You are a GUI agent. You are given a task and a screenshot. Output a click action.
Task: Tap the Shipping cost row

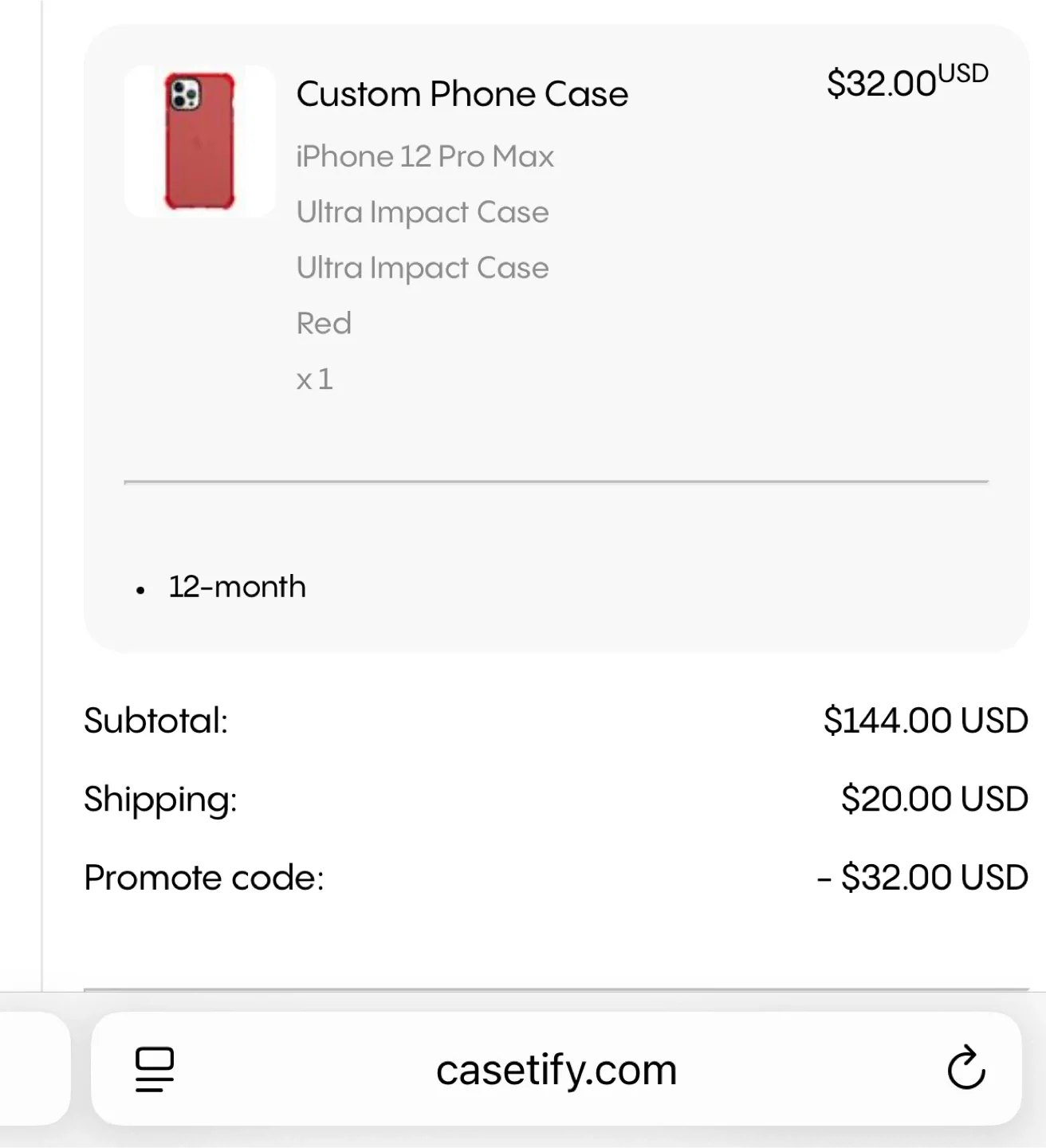pos(161,799)
